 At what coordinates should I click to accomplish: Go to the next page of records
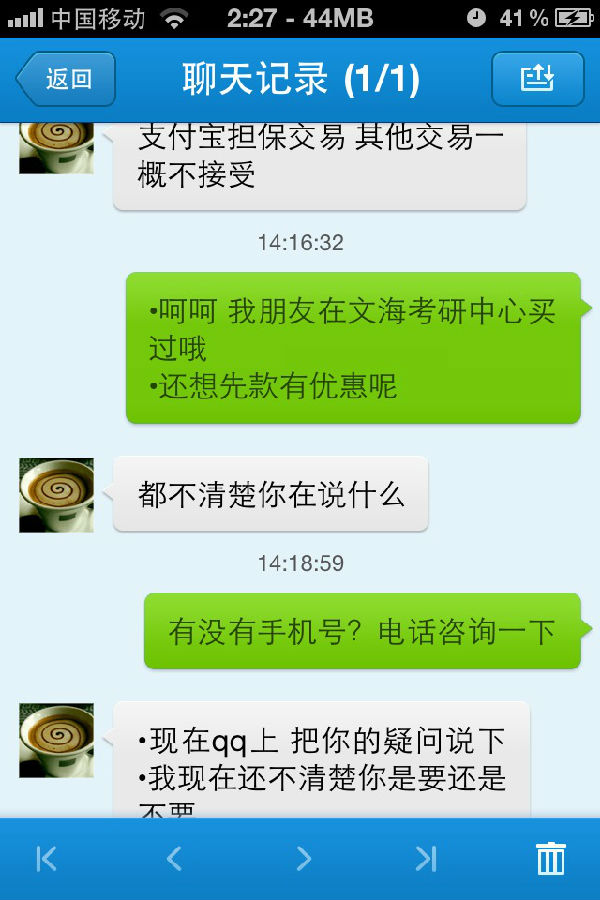(303, 858)
